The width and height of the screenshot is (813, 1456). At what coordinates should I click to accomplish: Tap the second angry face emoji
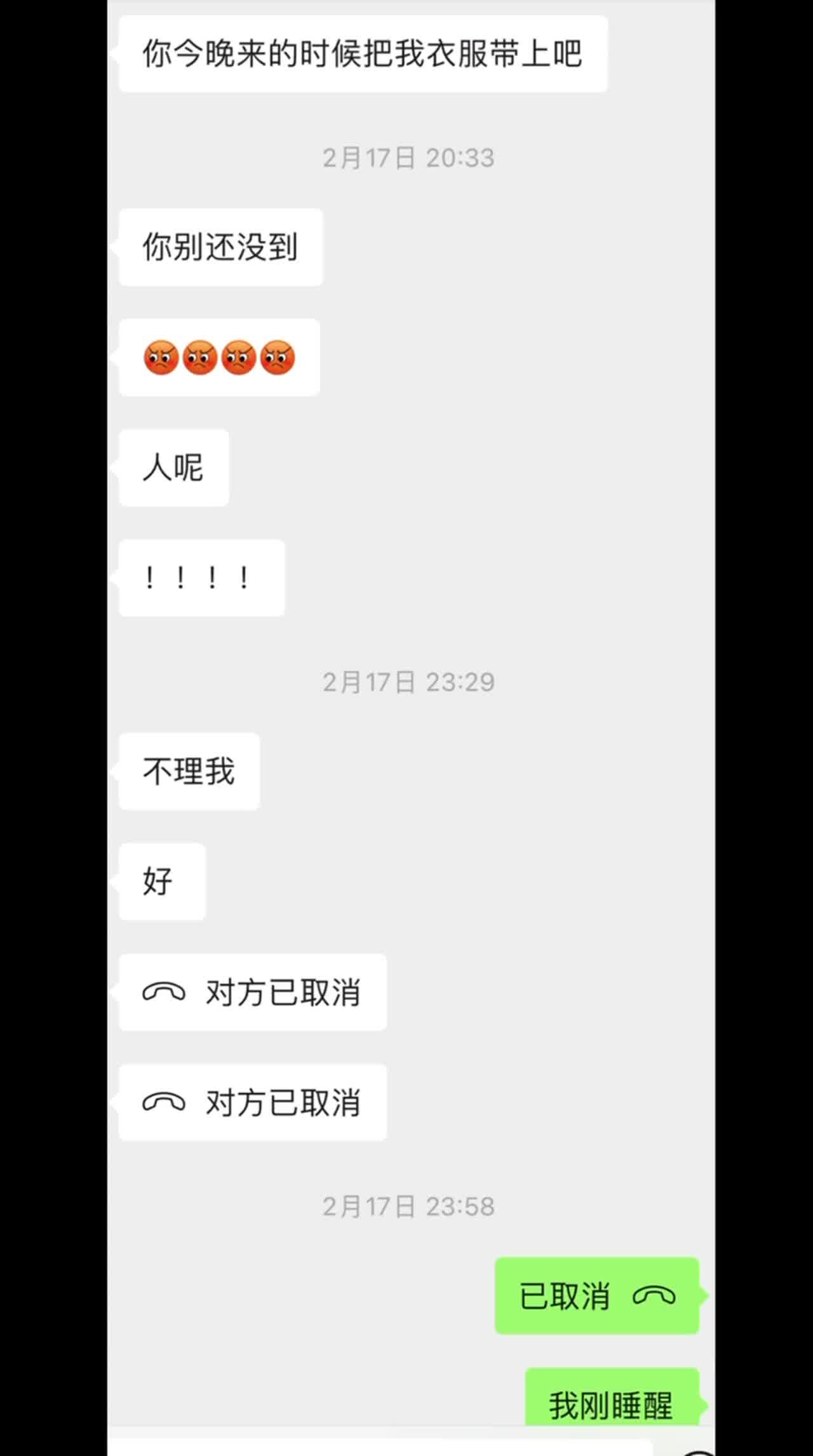(201, 357)
